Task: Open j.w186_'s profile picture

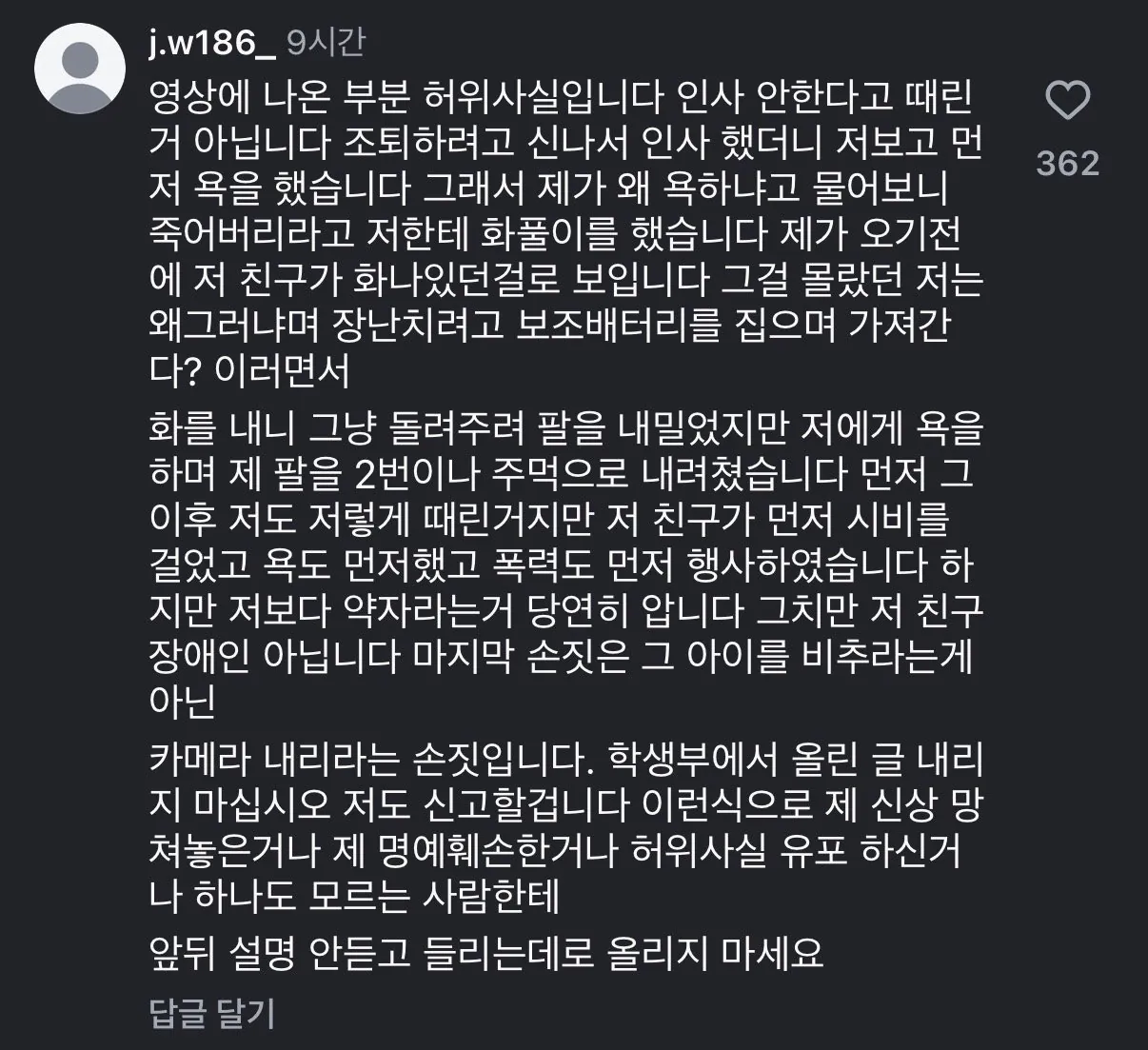Action: coord(80,69)
